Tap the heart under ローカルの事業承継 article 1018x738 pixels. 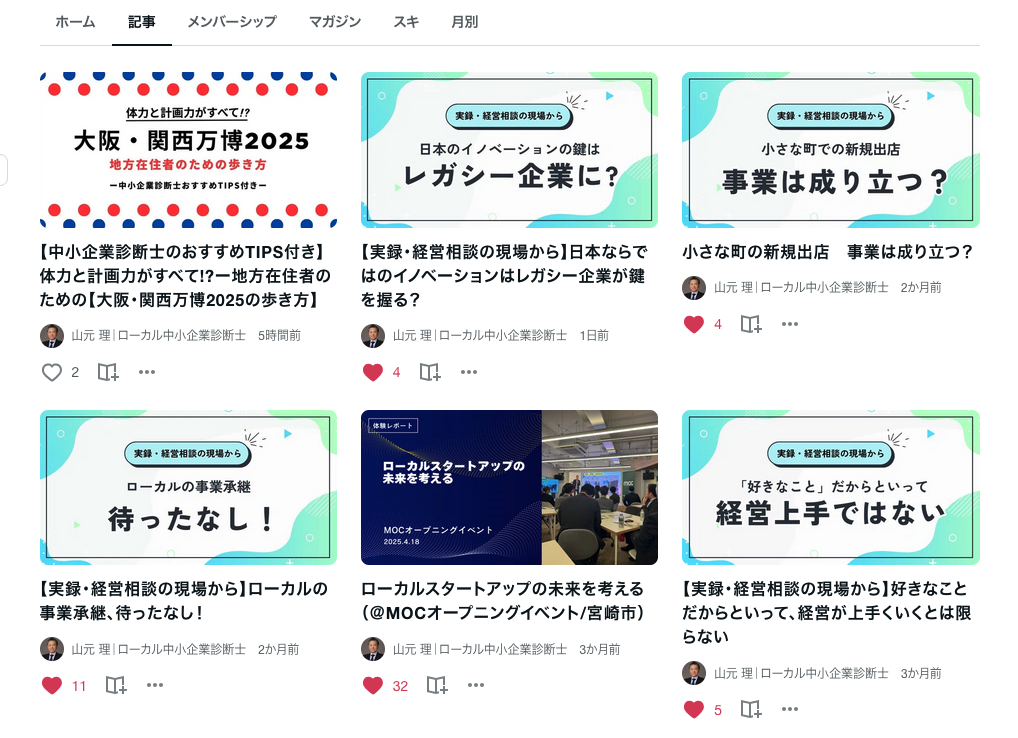click(x=52, y=685)
